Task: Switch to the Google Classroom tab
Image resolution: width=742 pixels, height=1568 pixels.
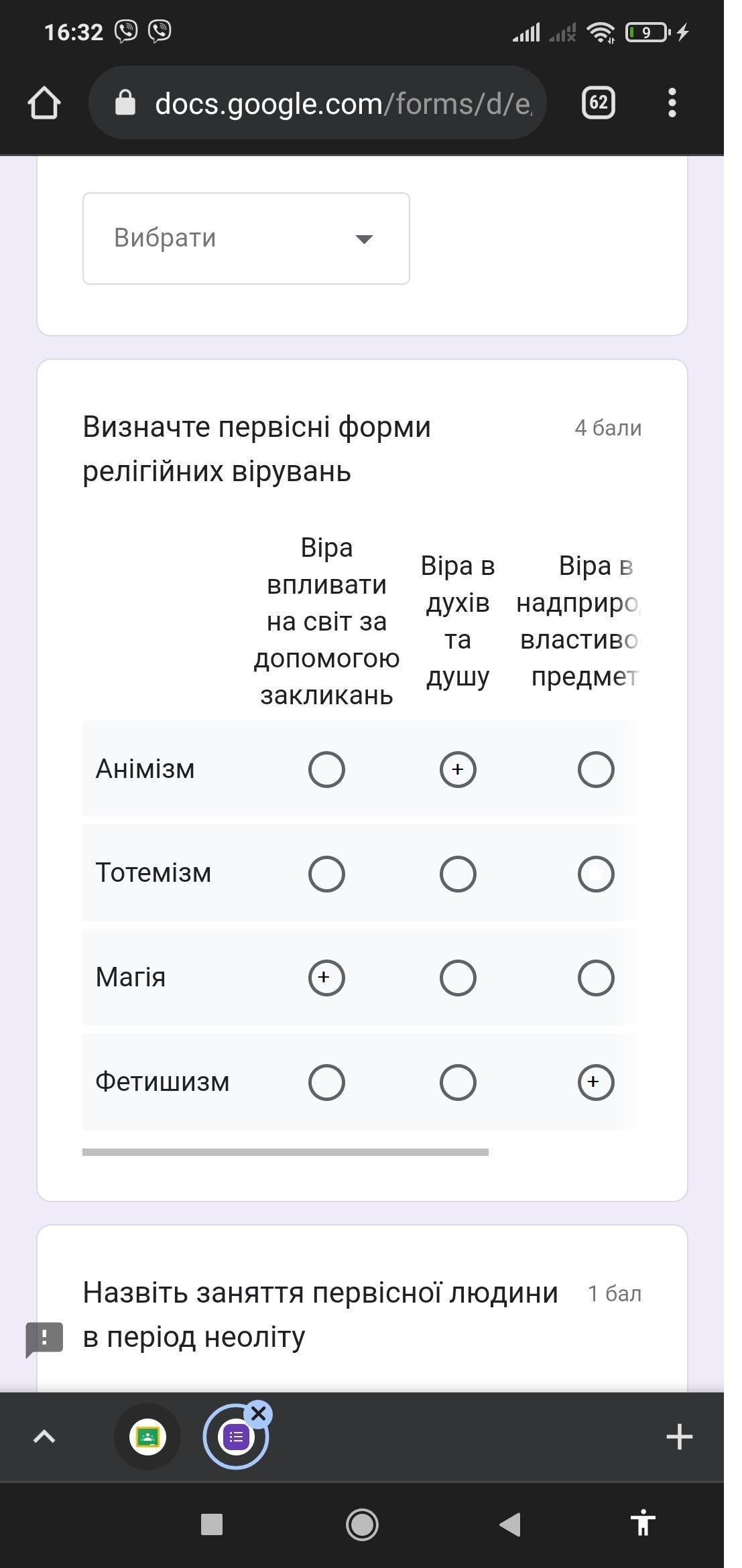Action: click(x=147, y=1437)
